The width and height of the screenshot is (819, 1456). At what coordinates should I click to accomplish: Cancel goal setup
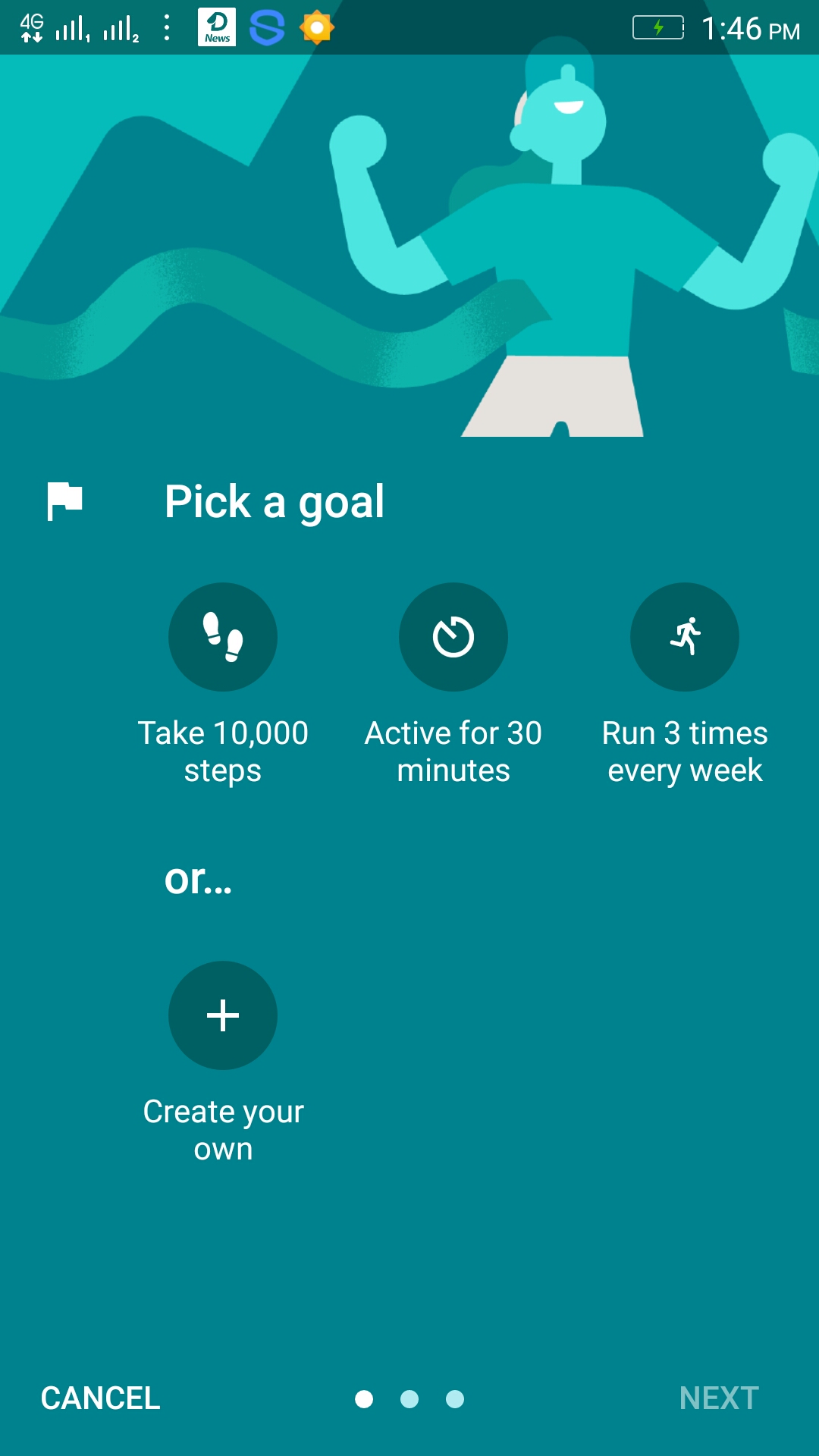tap(100, 1398)
